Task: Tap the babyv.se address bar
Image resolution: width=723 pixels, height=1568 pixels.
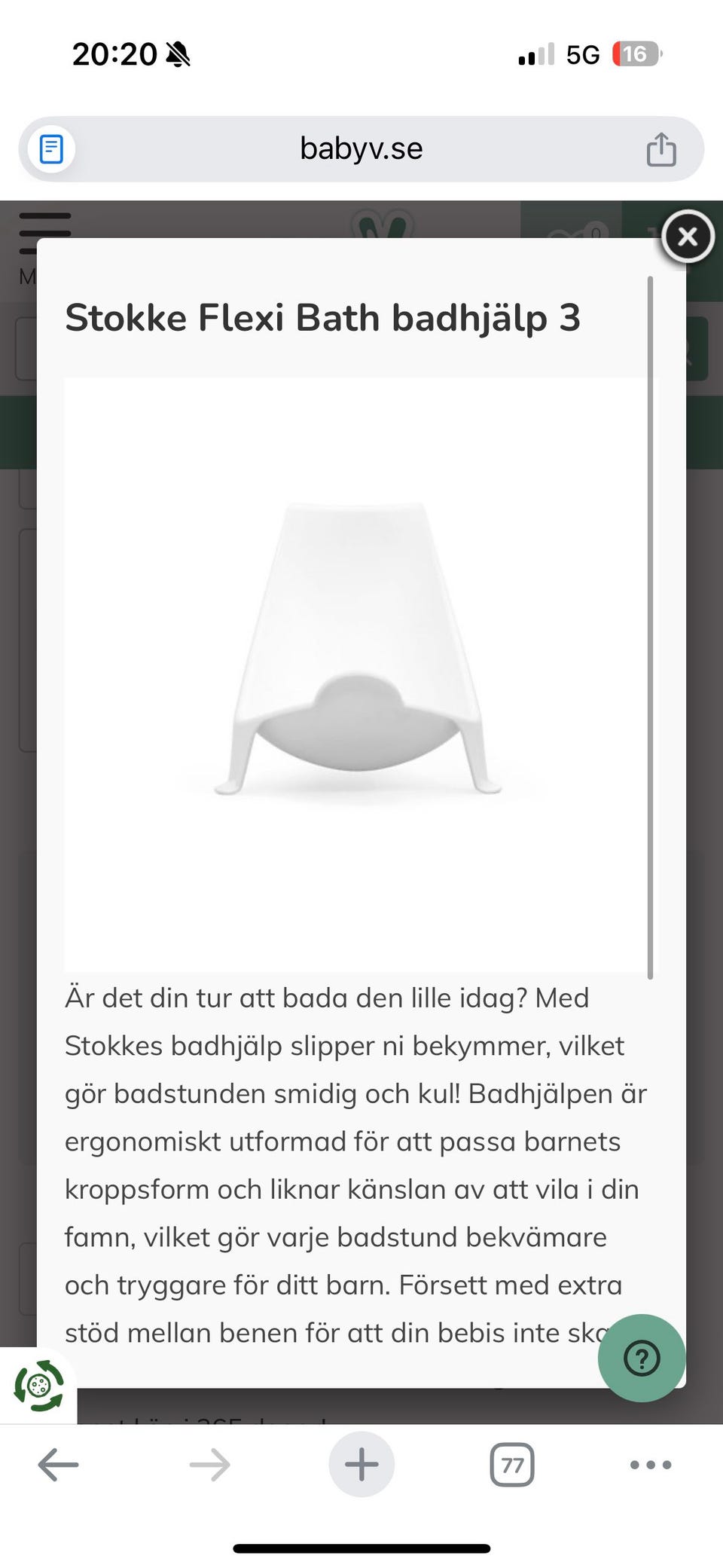Action: pos(360,148)
